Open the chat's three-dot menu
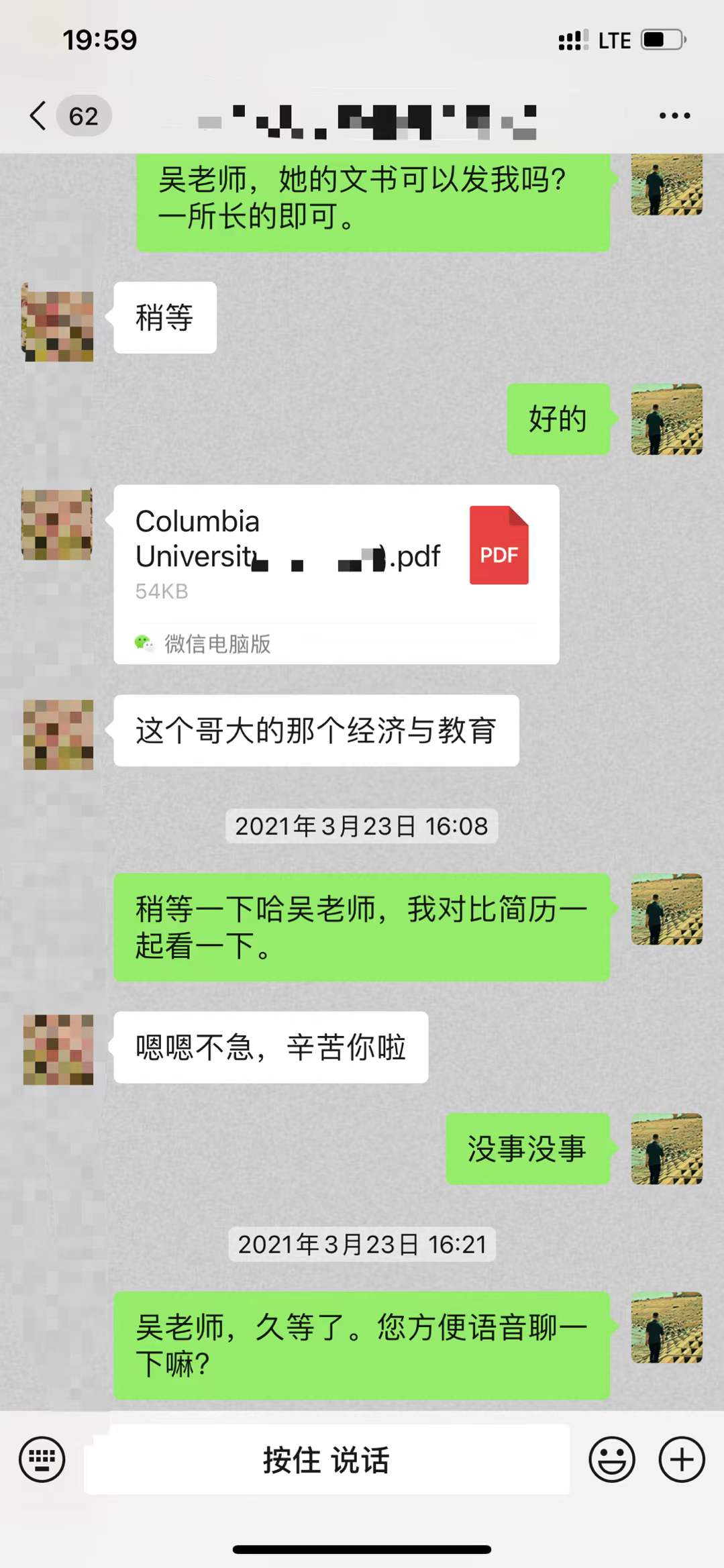This screenshot has height=1568, width=724. [674, 115]
